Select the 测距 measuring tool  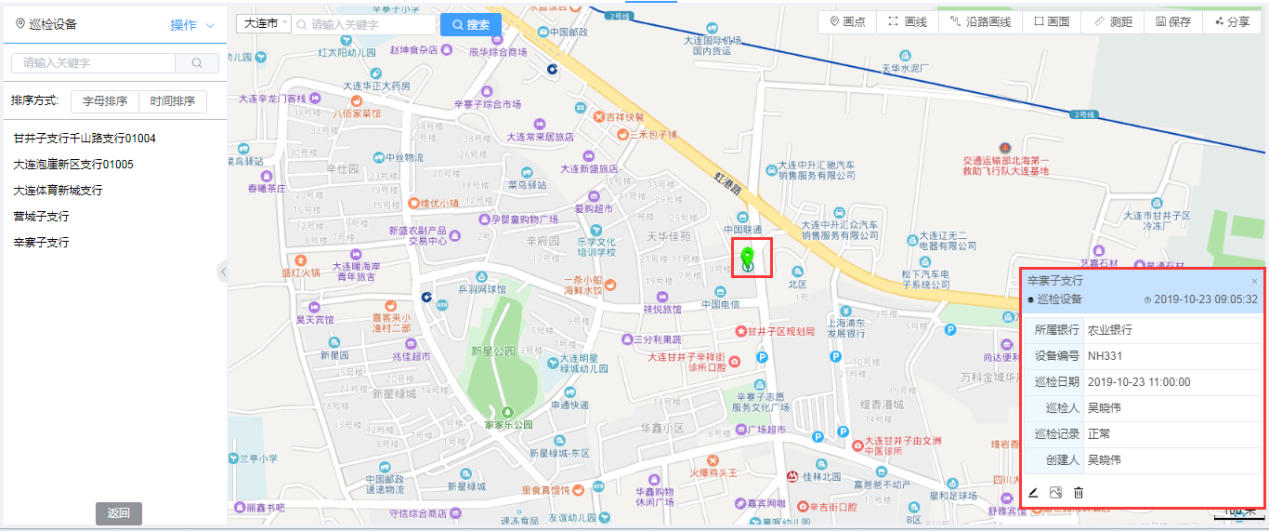tap(1113, 21)
